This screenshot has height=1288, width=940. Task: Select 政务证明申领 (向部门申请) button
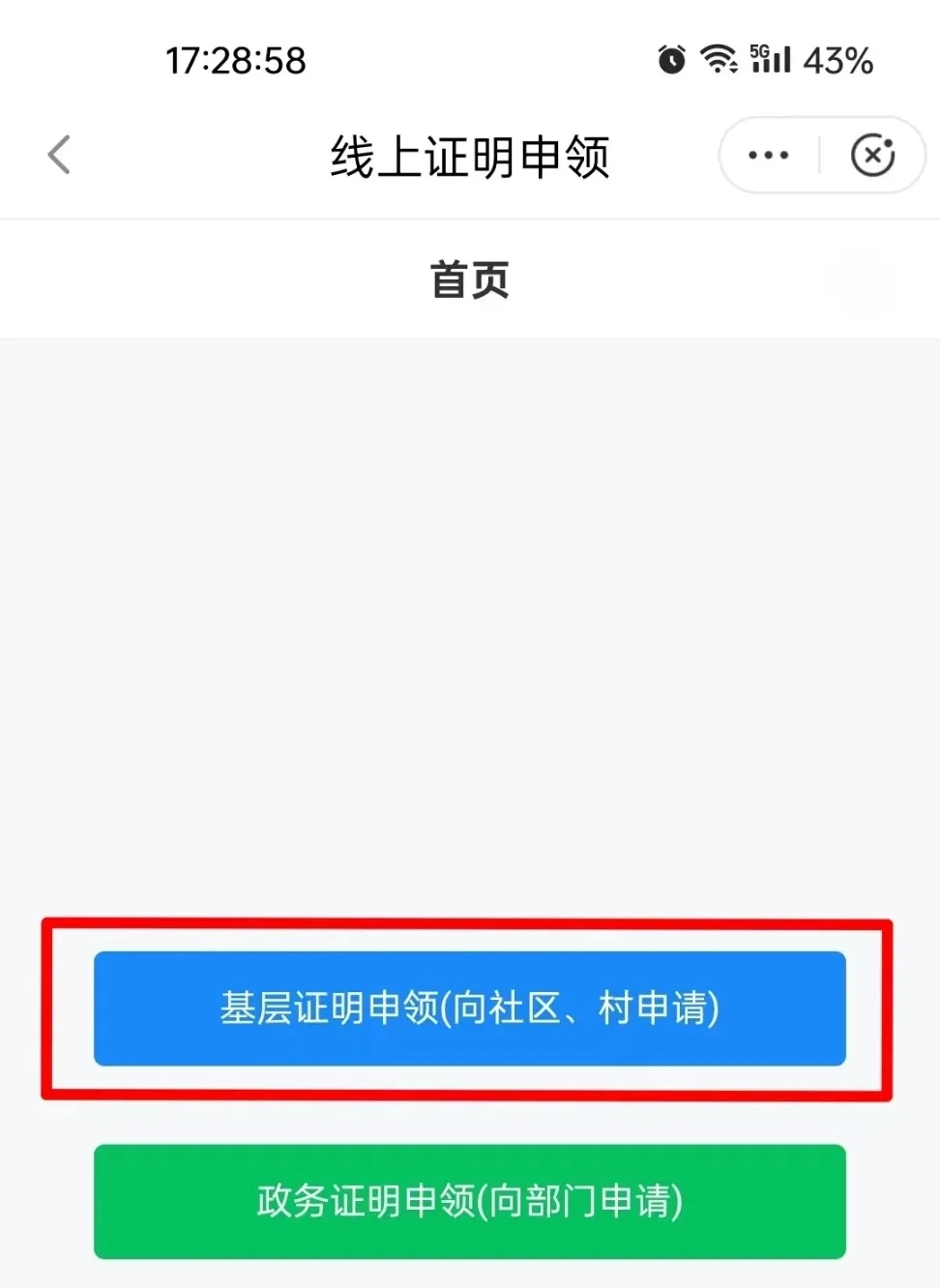[x=470, y=1202]
